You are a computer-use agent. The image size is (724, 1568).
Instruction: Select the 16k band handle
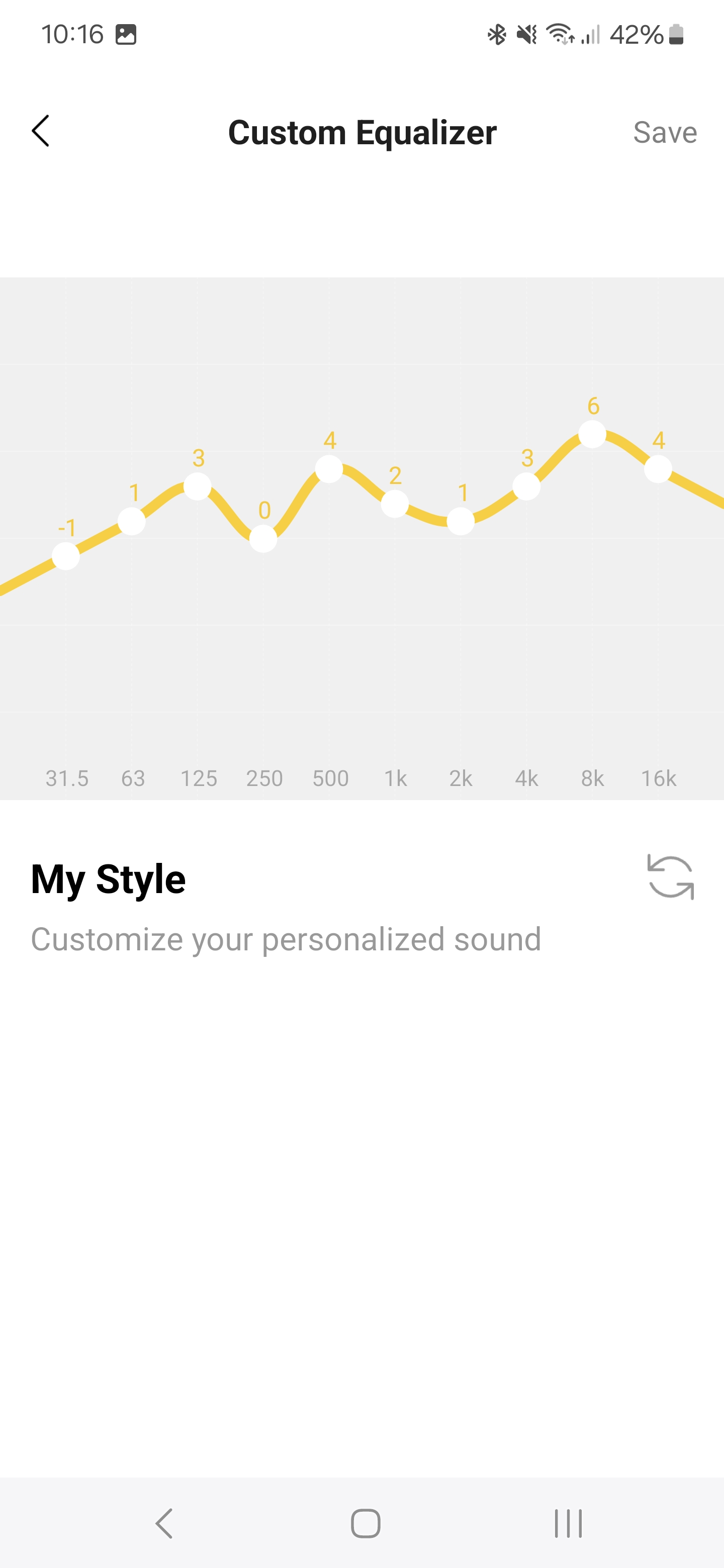658,469
